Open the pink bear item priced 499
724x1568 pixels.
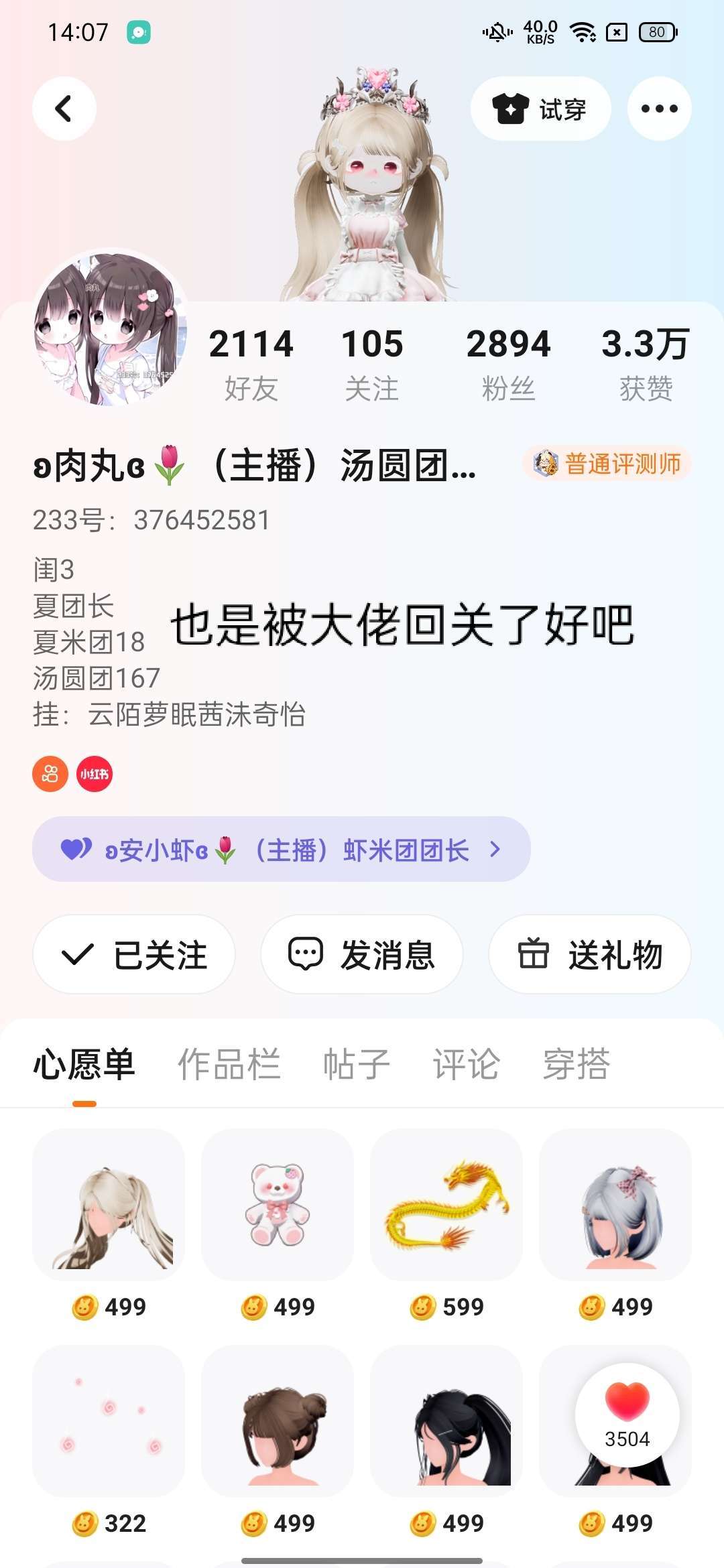[x=278, y=1205]
